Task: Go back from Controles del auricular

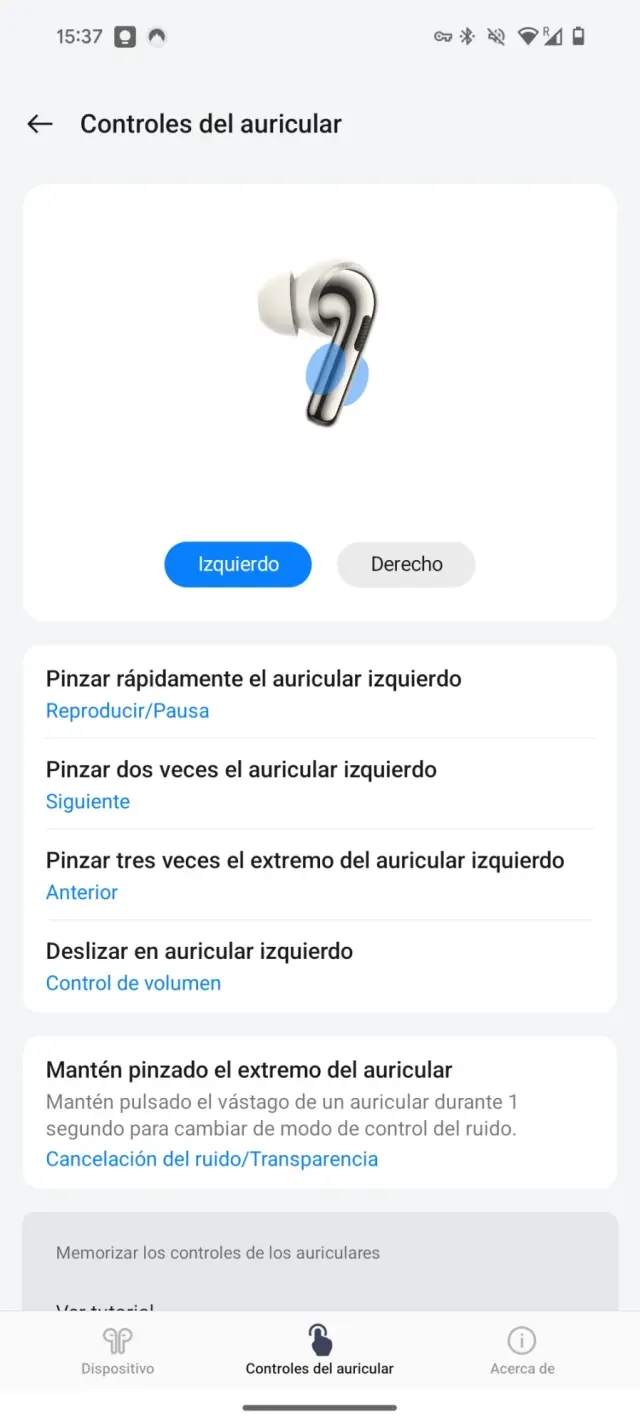Action: (40, 124)
